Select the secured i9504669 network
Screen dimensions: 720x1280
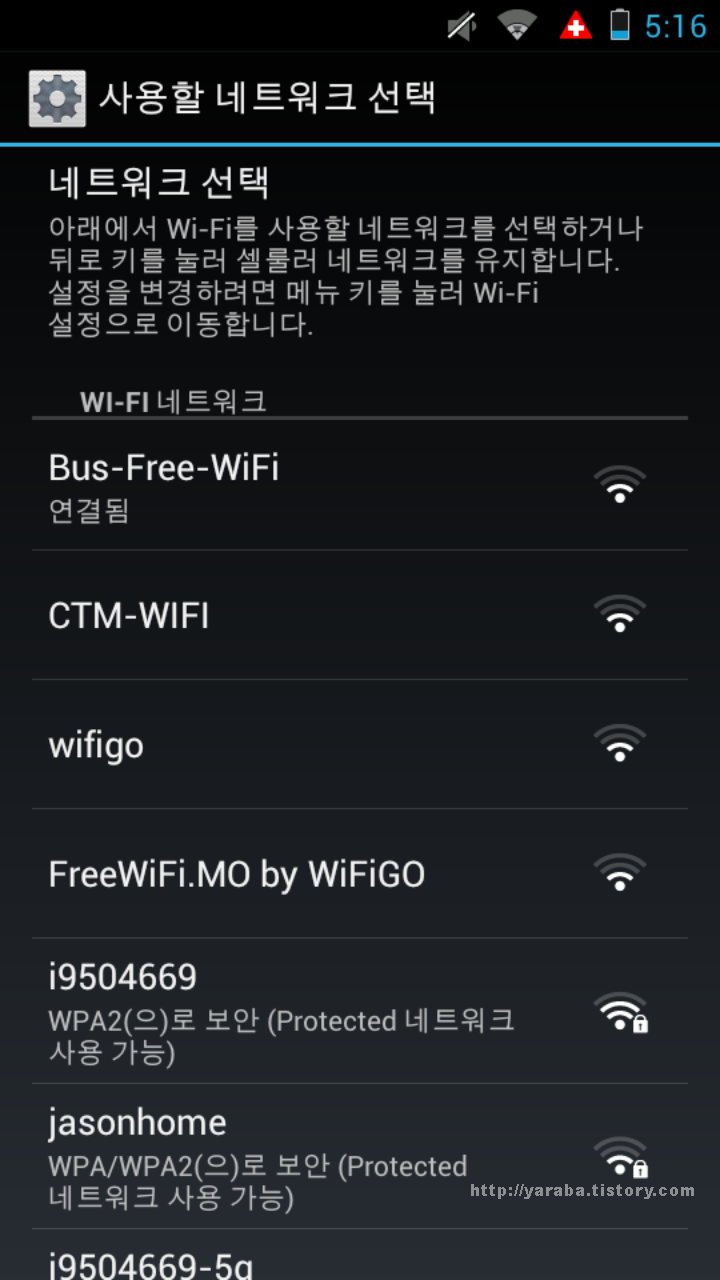360,1011
